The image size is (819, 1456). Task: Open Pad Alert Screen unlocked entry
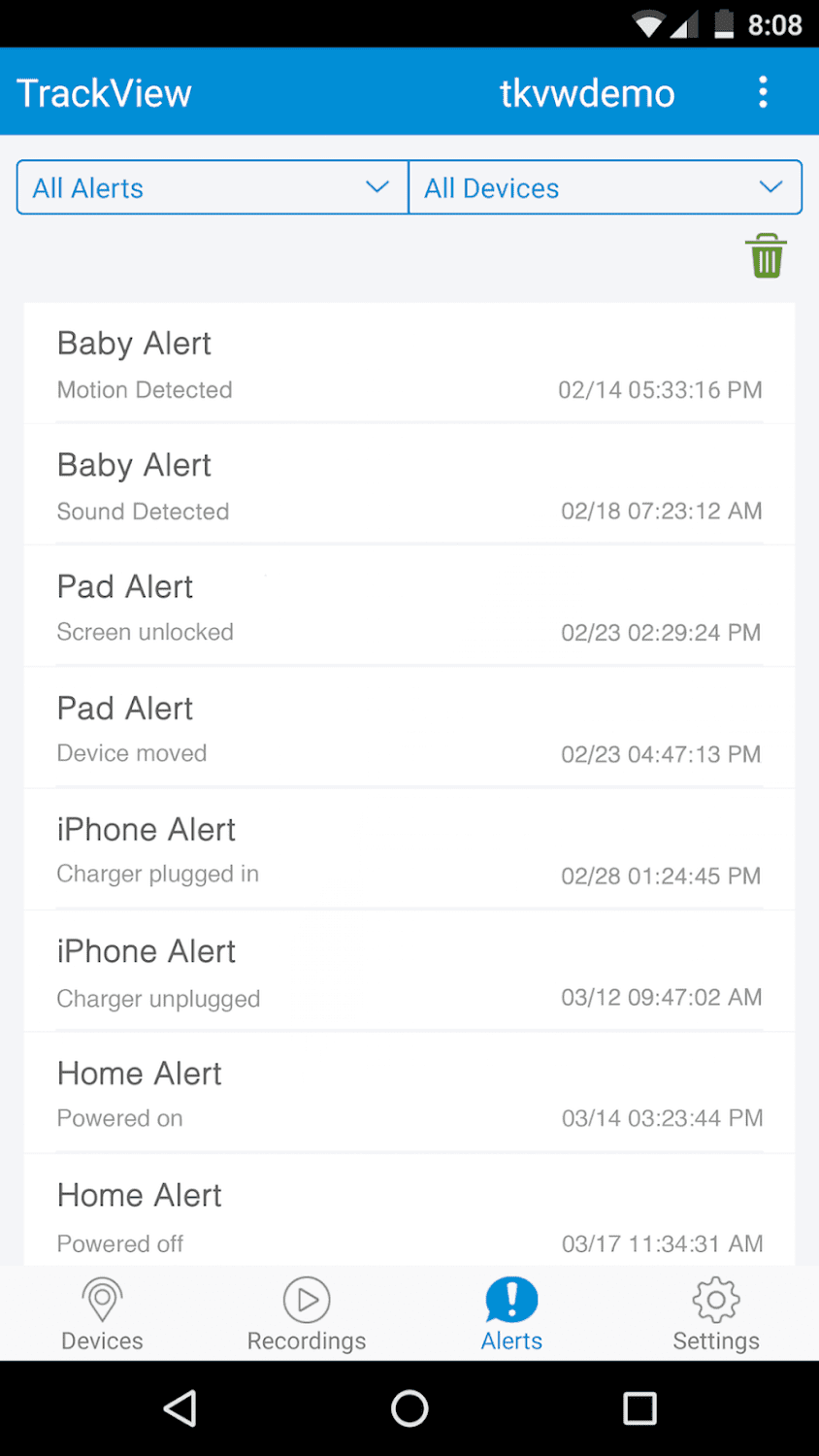click(409, 608)
